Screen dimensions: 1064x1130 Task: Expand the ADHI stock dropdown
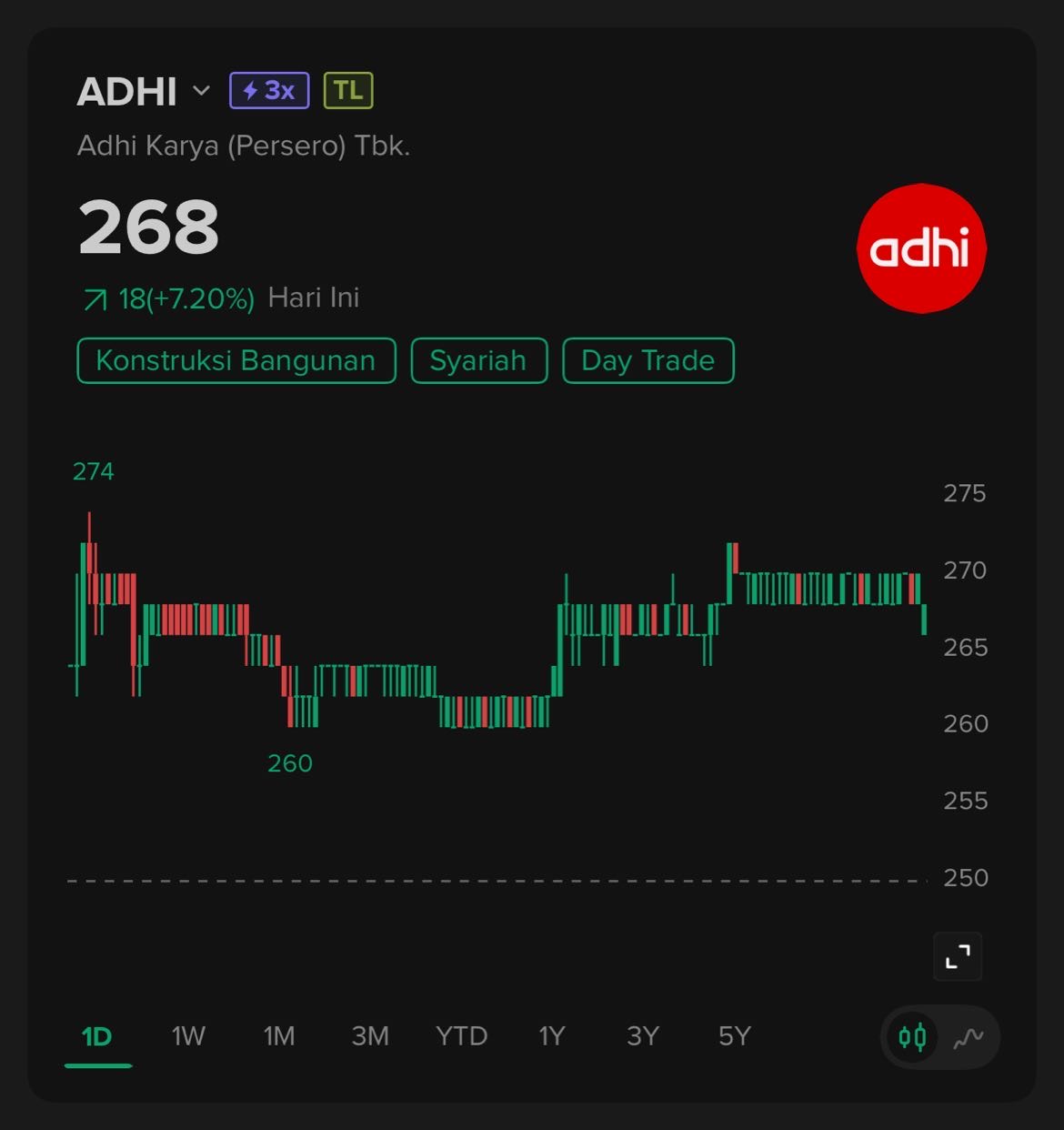point(201,91)
